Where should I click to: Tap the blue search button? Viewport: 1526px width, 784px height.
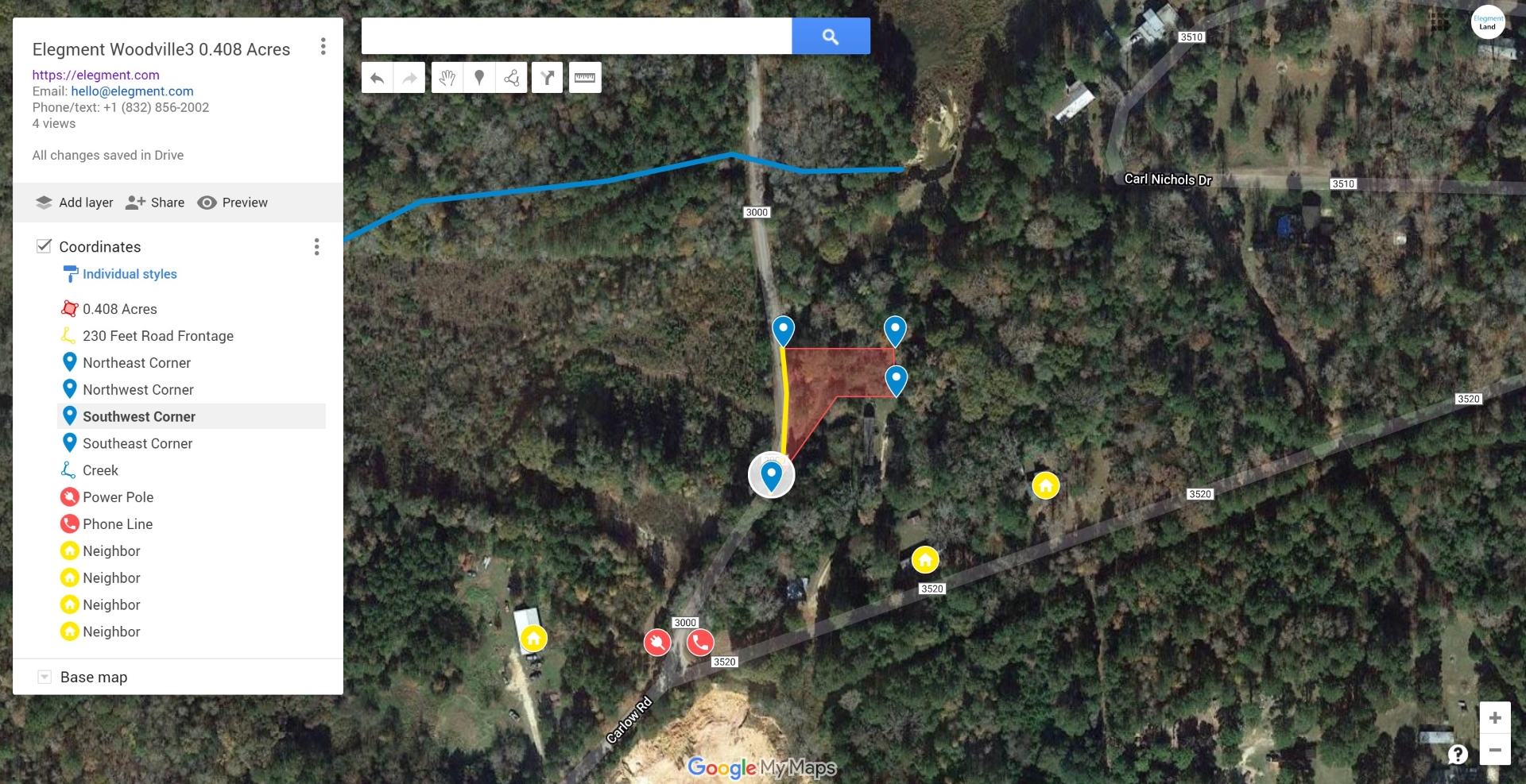pos(831,37)
